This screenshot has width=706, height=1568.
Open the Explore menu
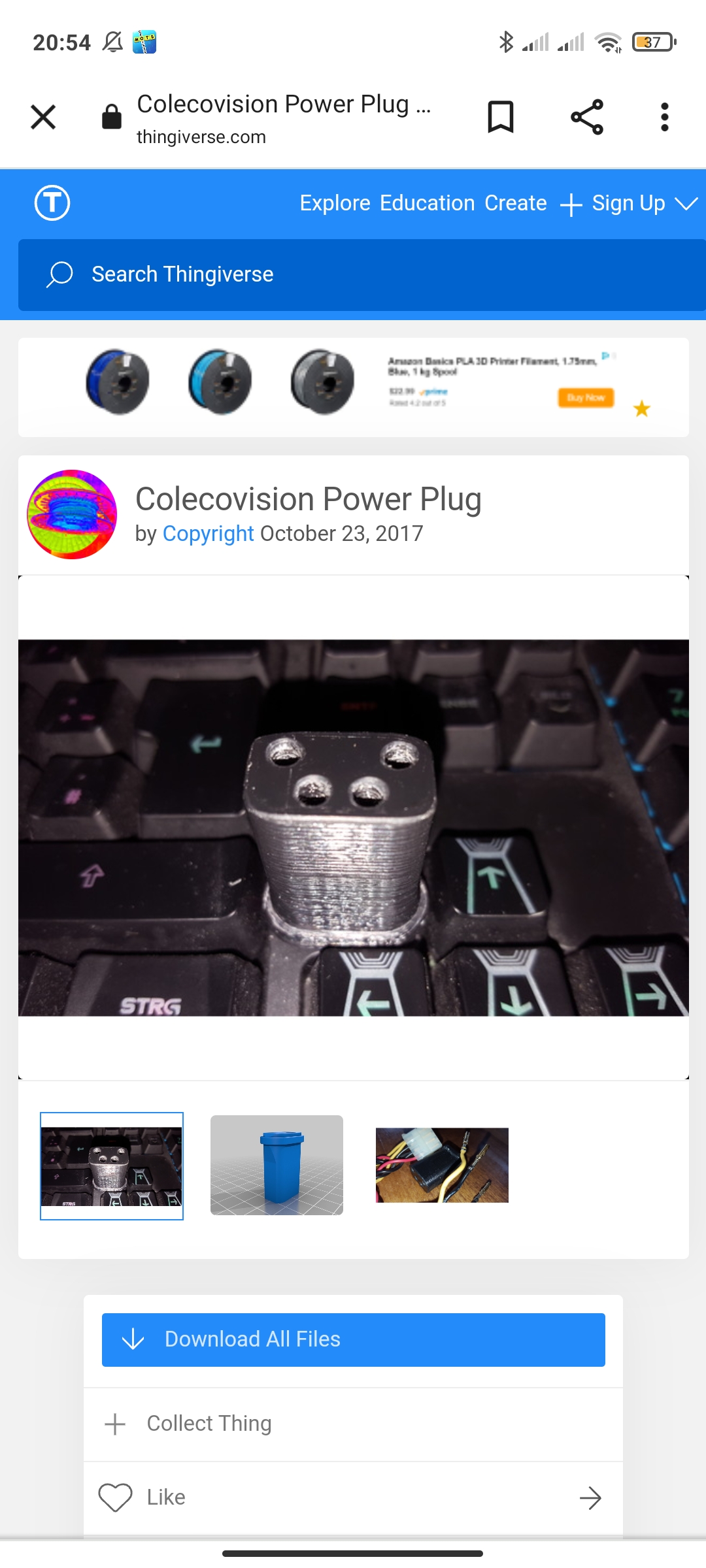tap(335, 203)
